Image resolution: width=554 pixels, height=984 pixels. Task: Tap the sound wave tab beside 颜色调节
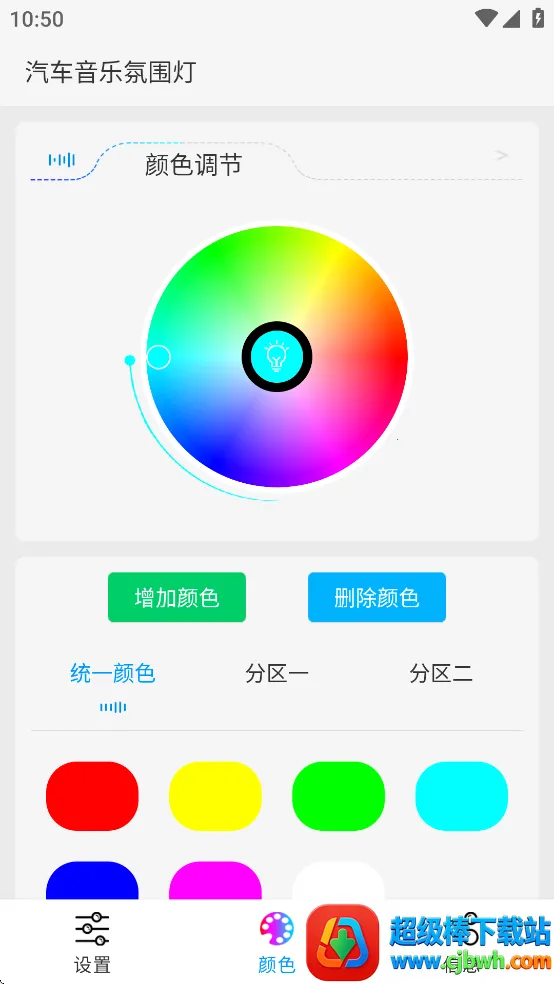pyautogui.click(x=62, y=160)
